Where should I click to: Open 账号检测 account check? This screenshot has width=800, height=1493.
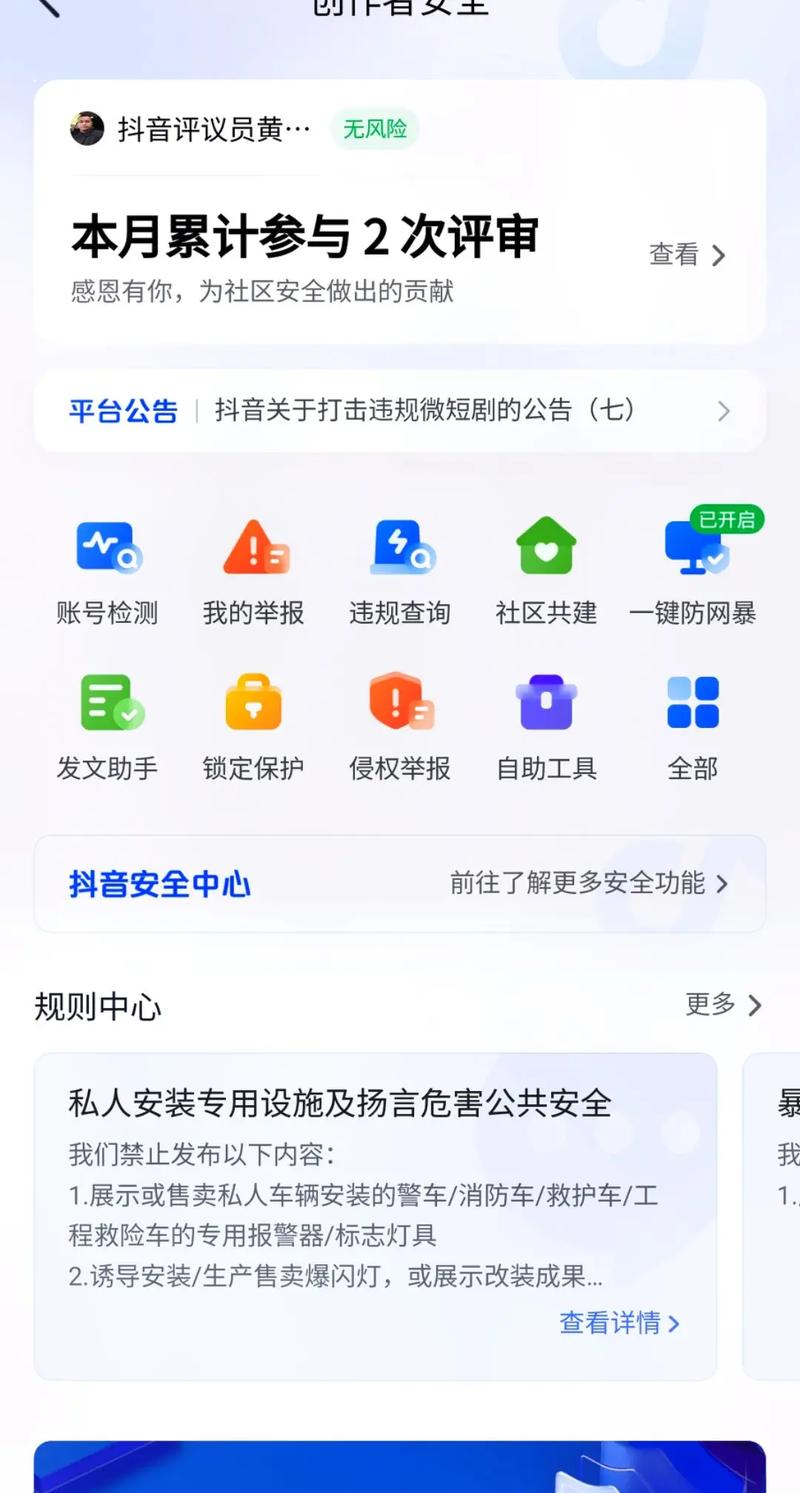[x=107, y=571]
